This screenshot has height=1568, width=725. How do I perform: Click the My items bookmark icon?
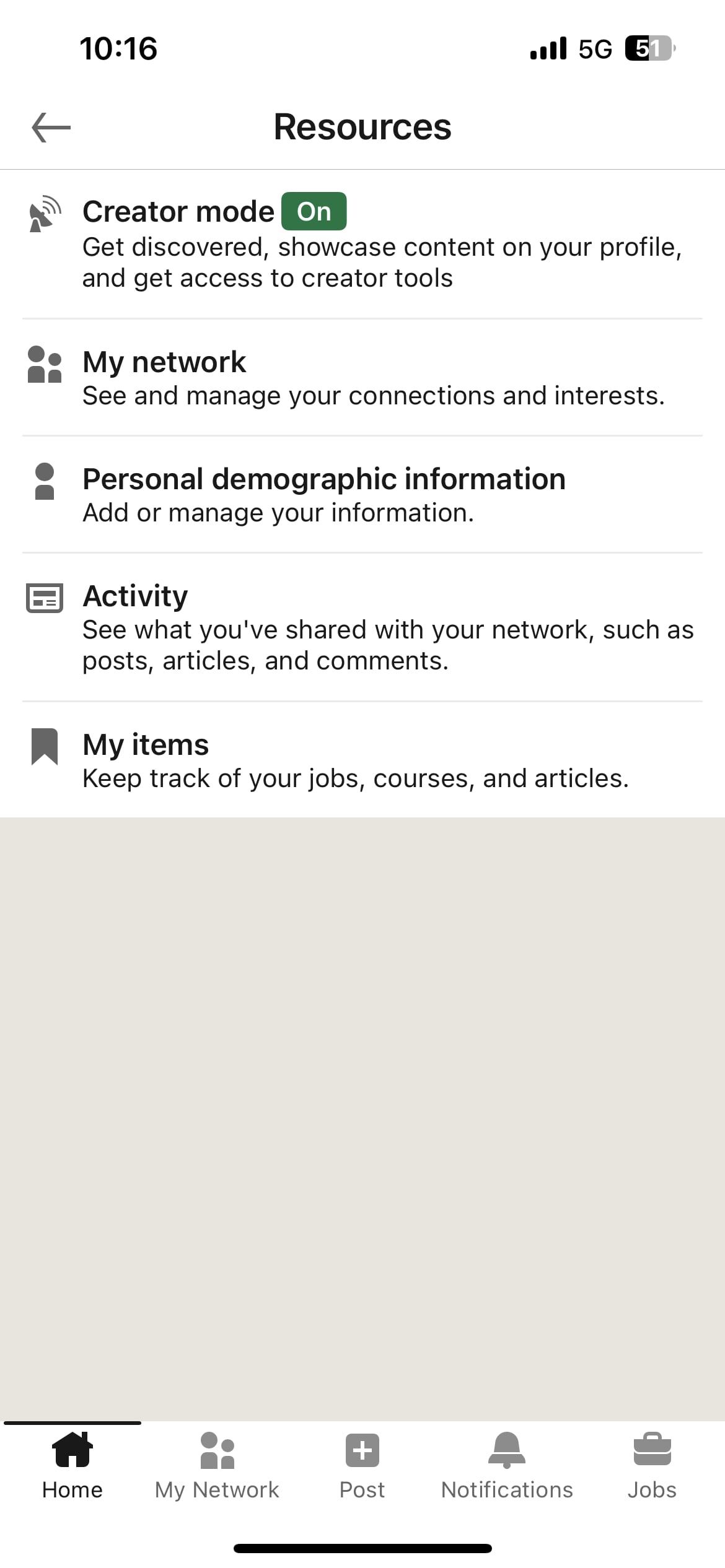(x=43, y=746)
